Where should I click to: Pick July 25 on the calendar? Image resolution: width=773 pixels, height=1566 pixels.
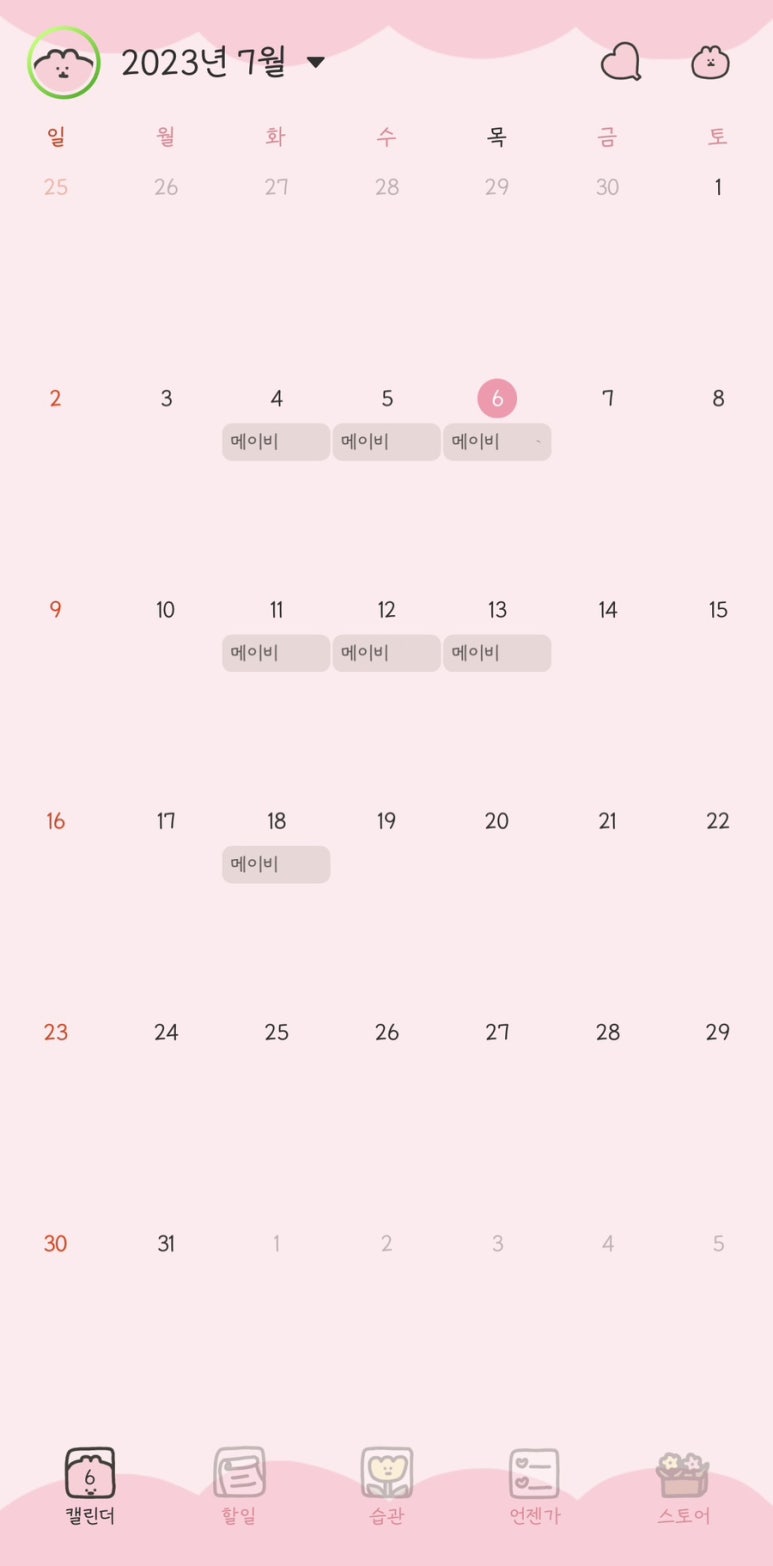click(276, 1032)
